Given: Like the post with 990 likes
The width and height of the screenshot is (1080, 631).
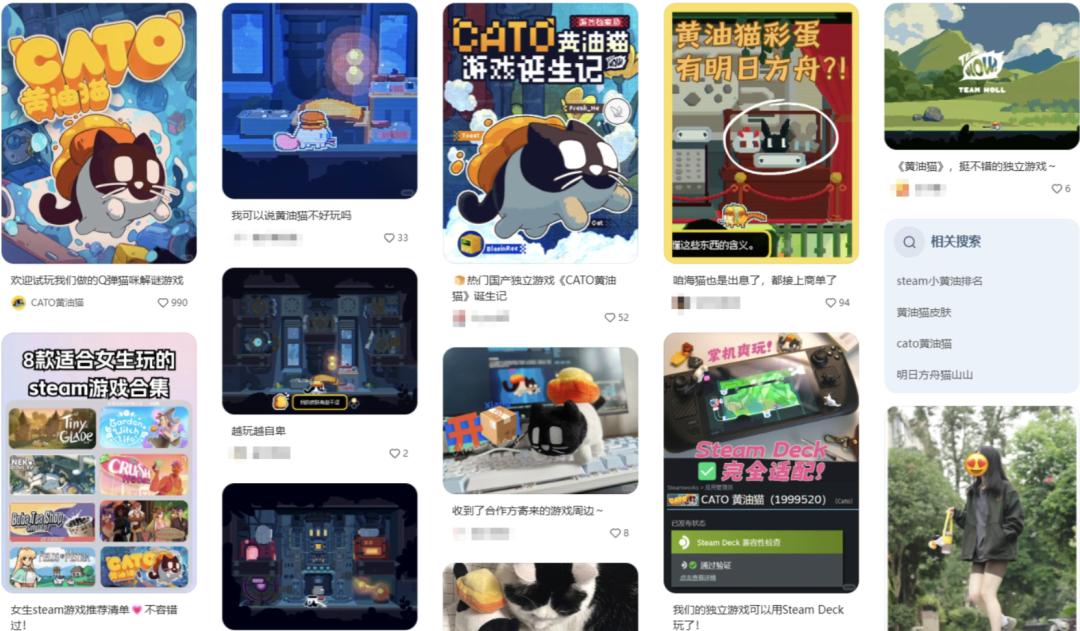Looking at the screenshot, I should 163,303.
